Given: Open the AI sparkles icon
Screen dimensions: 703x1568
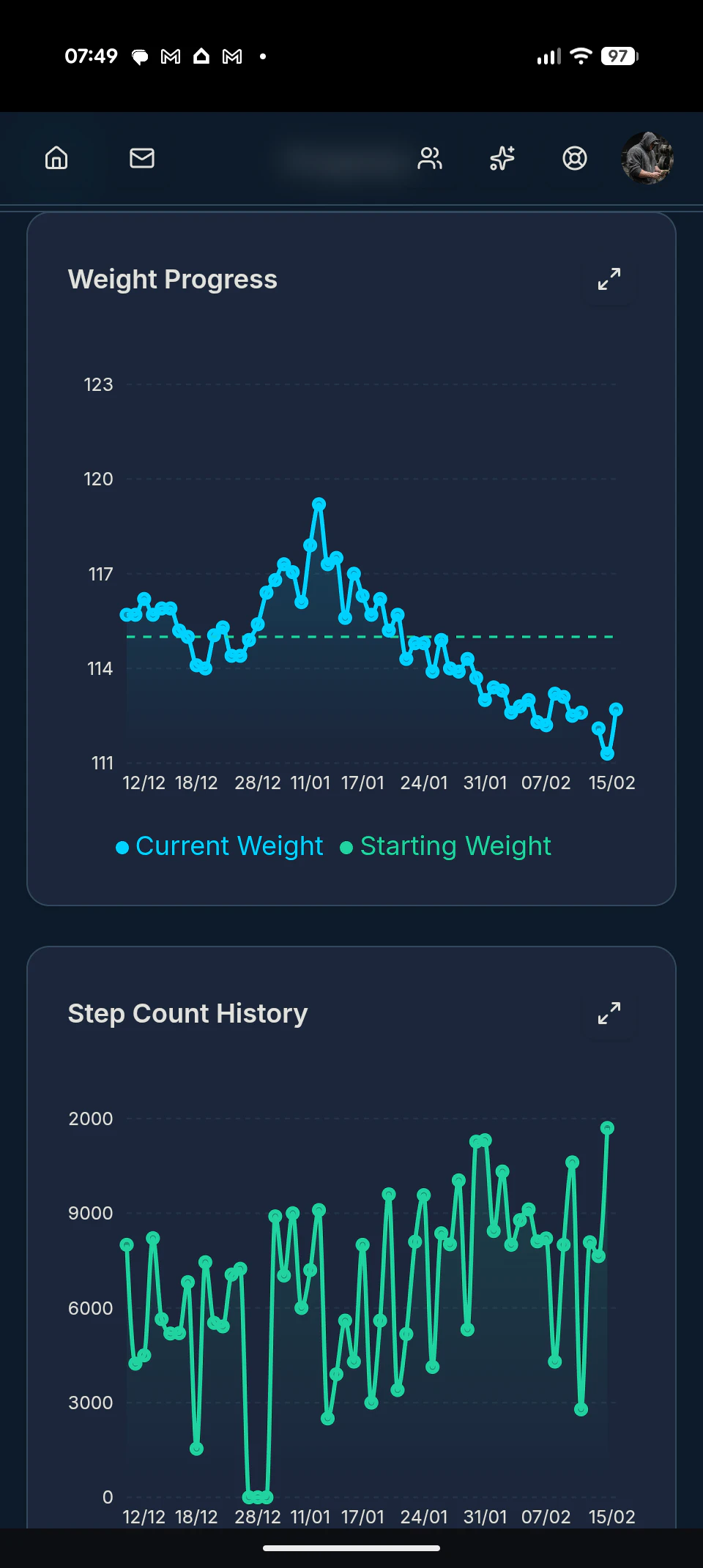Looking at the screenshot, I should (502, 158).
